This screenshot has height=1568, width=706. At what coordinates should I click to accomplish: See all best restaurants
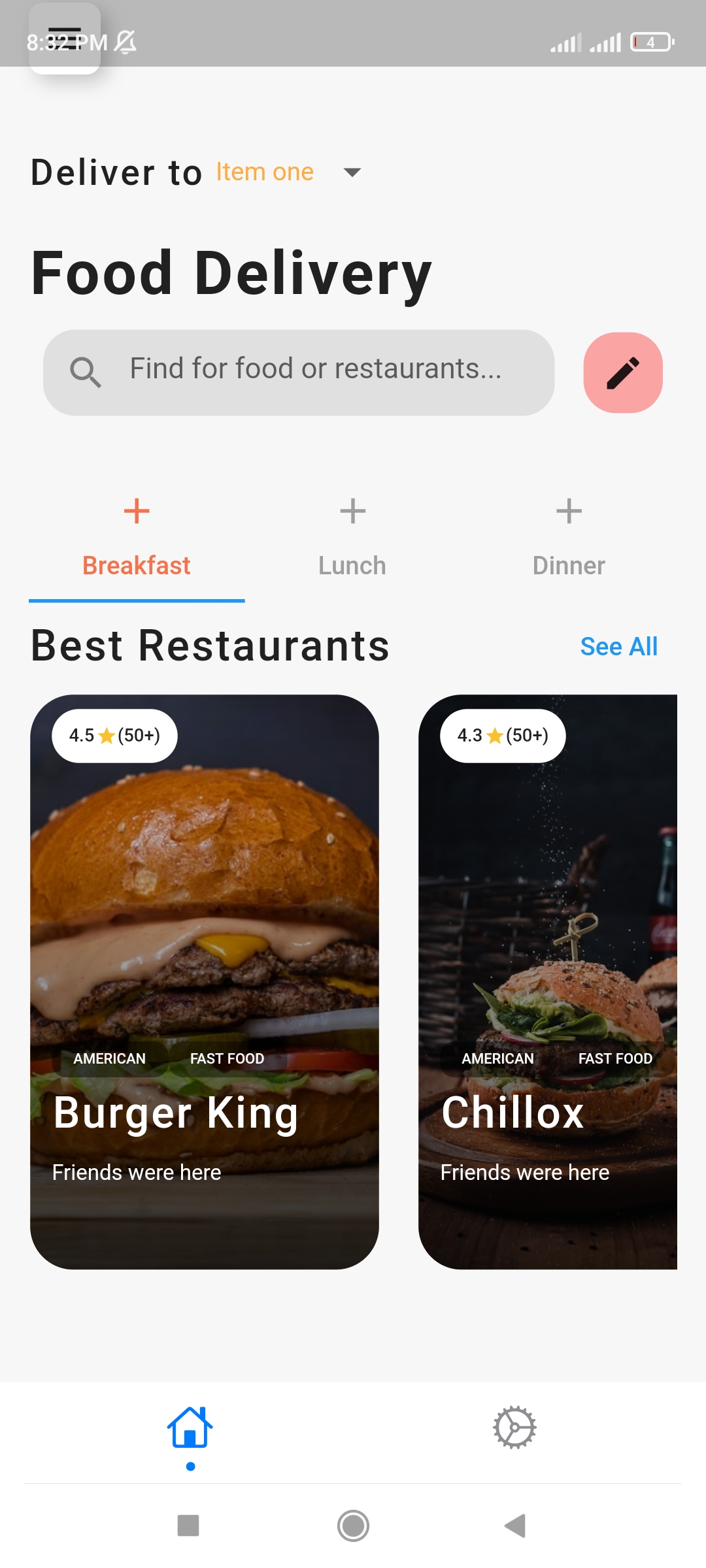coord(618,647)
